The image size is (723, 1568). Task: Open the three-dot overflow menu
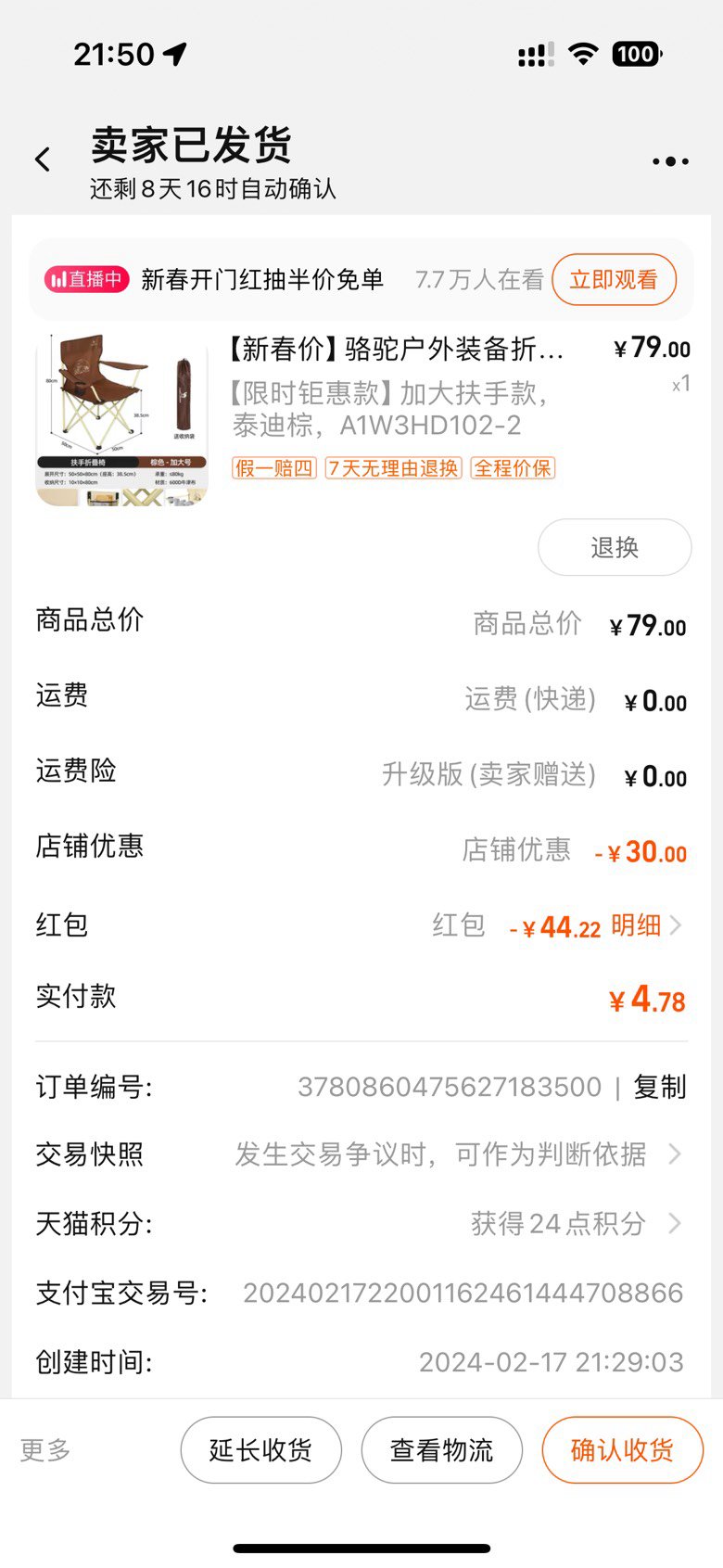coord(669,161)
